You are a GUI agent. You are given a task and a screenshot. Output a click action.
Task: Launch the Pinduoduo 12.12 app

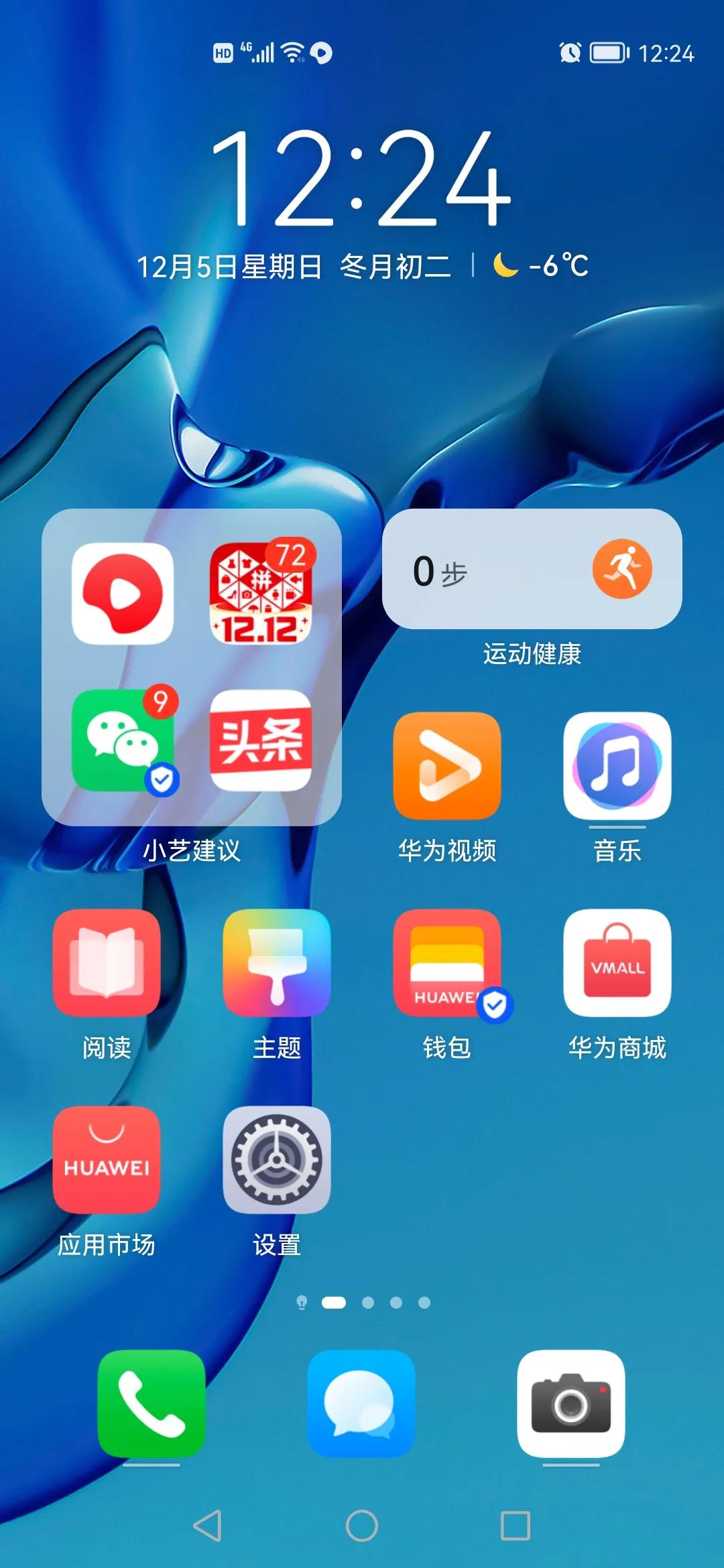coord(261,594)
